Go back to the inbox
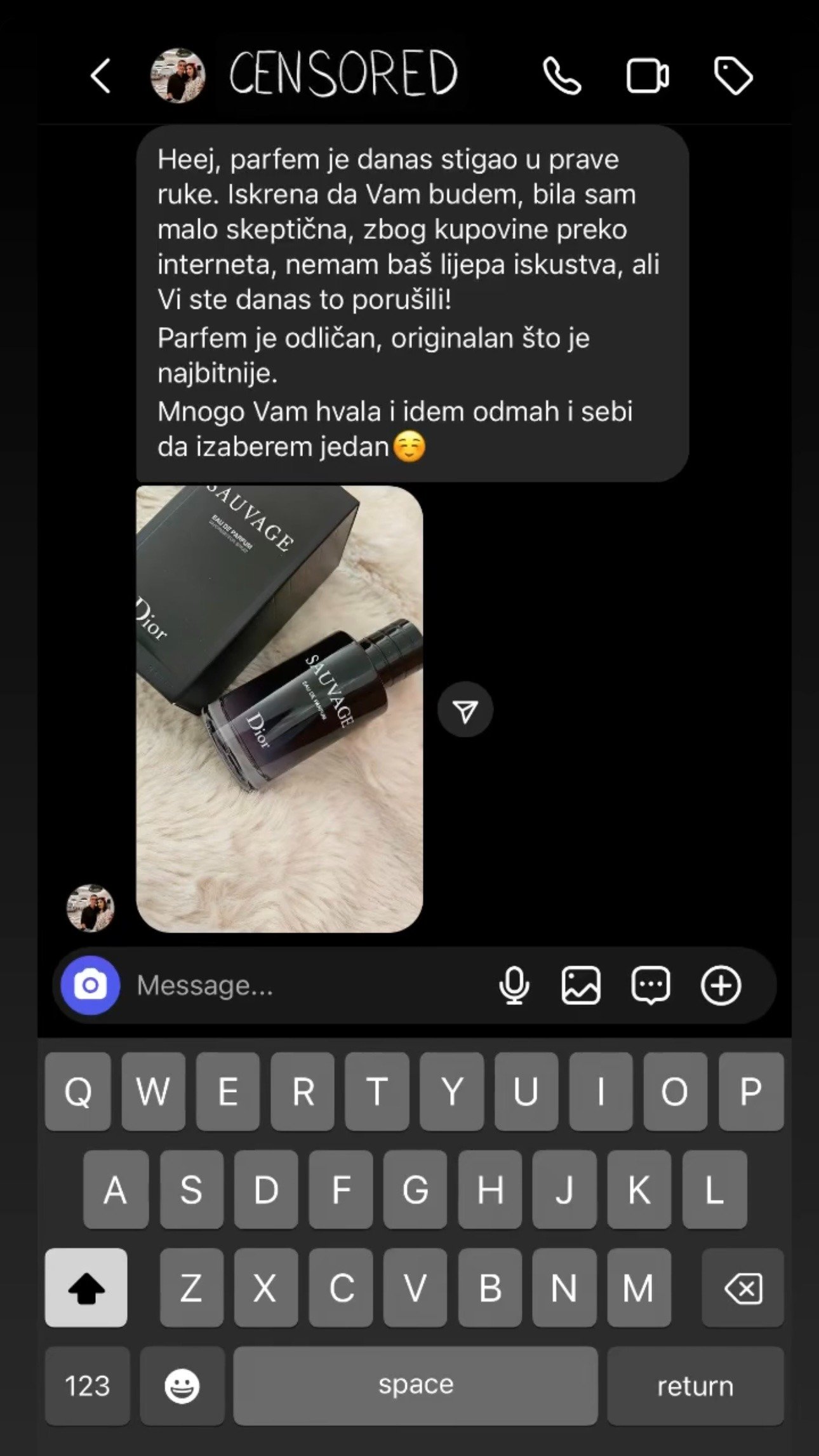The image size is (819, 1456). [x=101, y=76]
